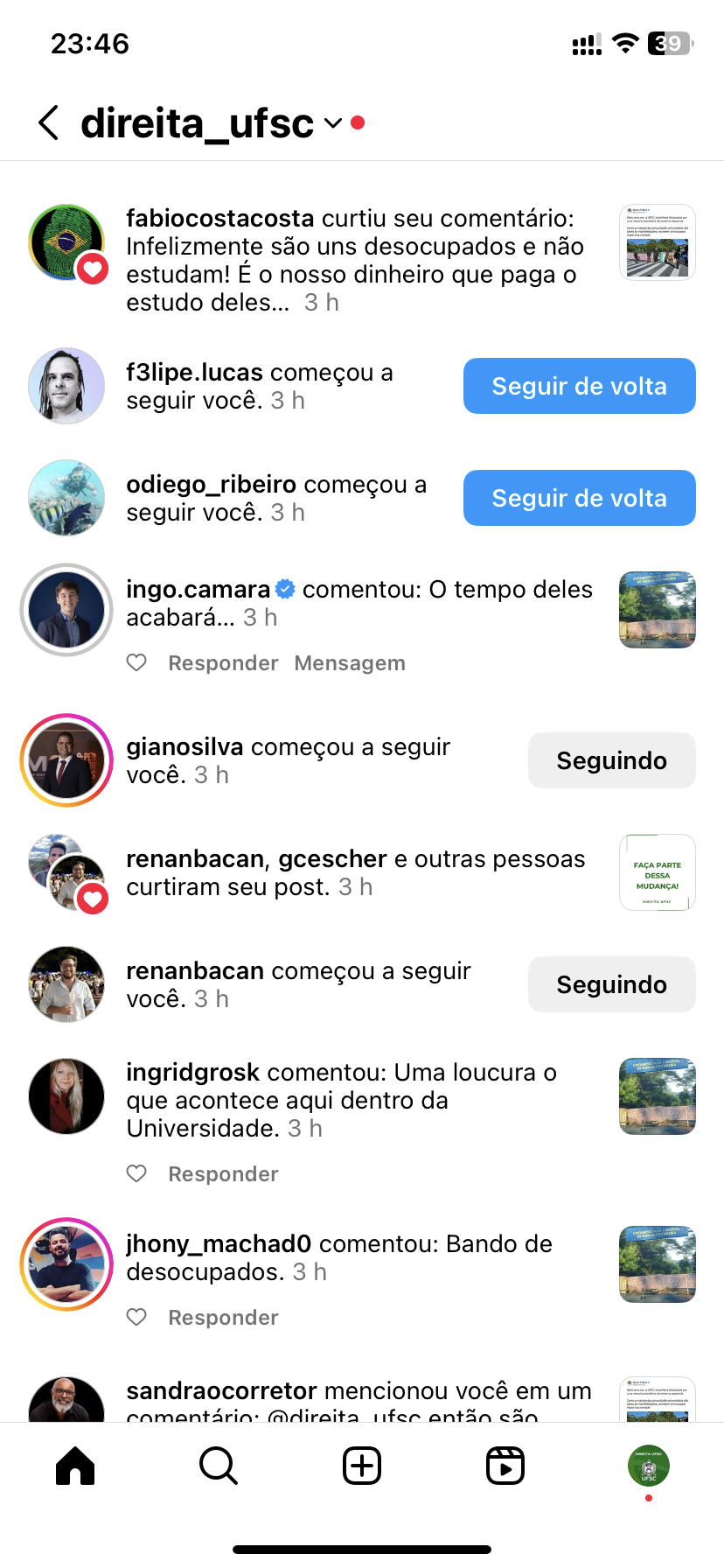Image resolution: width=724 pixels, height=1568 pixels.
Task: Like jhony_machad0's comment
Action: (136, 1317)
